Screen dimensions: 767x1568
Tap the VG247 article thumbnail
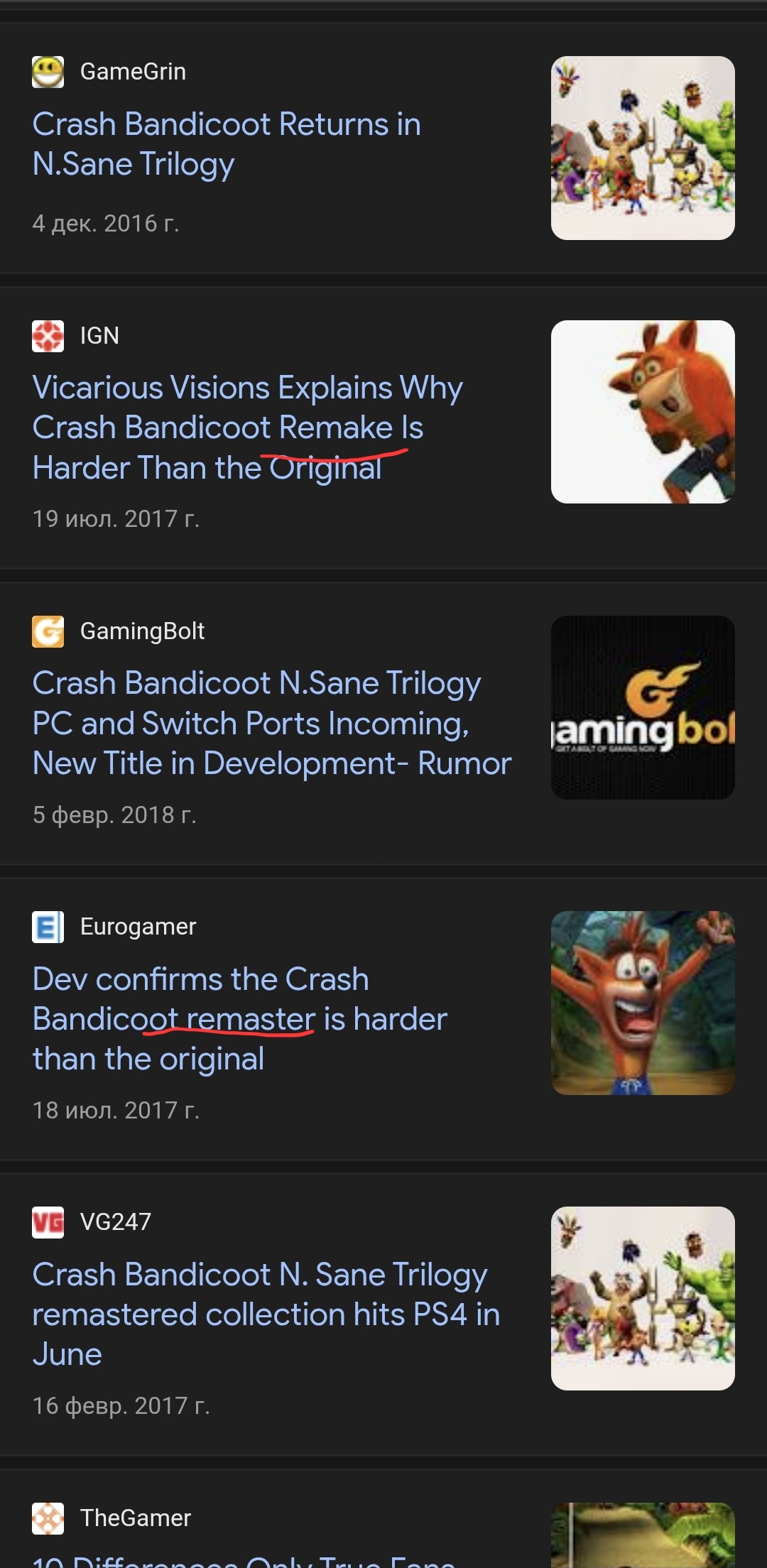click(x=643, y=1298)
